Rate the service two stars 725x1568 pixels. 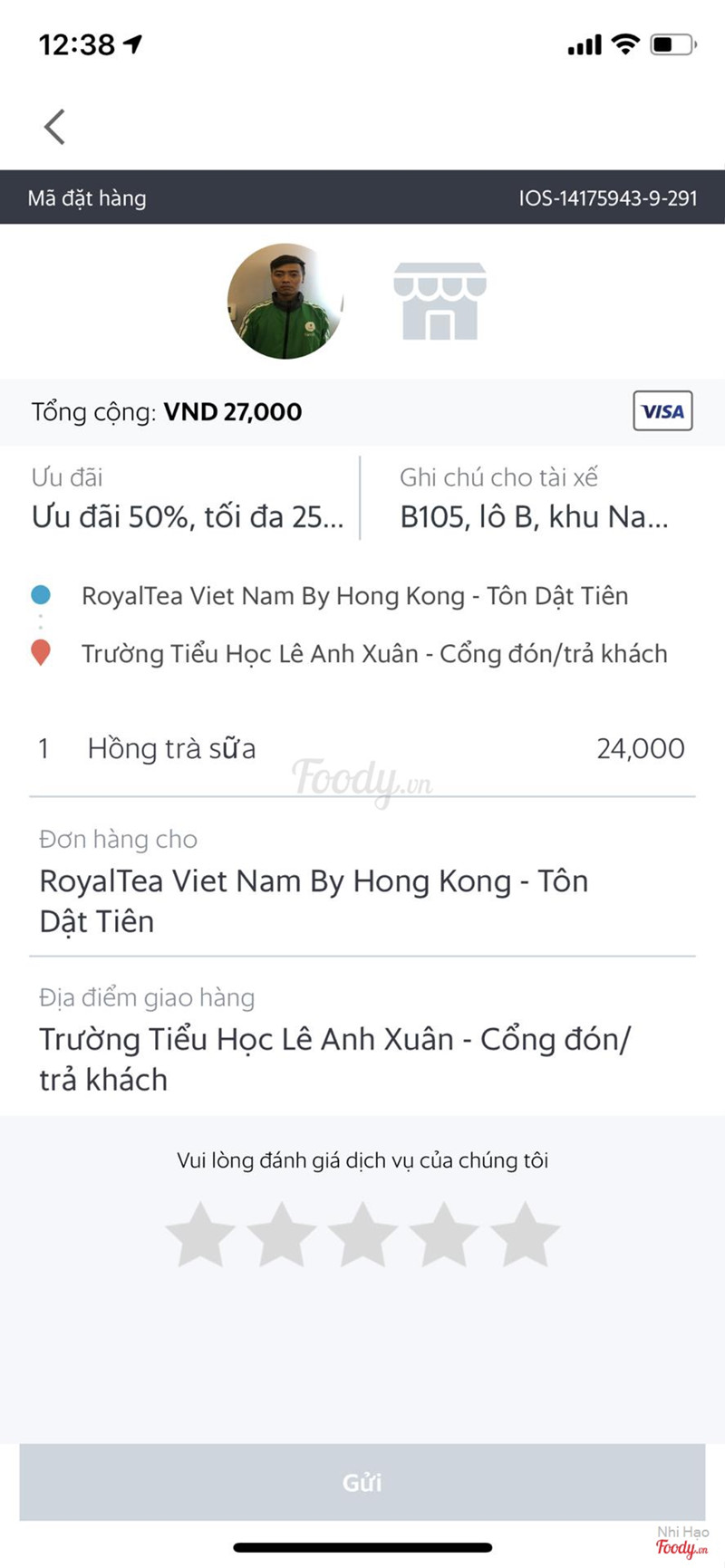[281, 1235]
